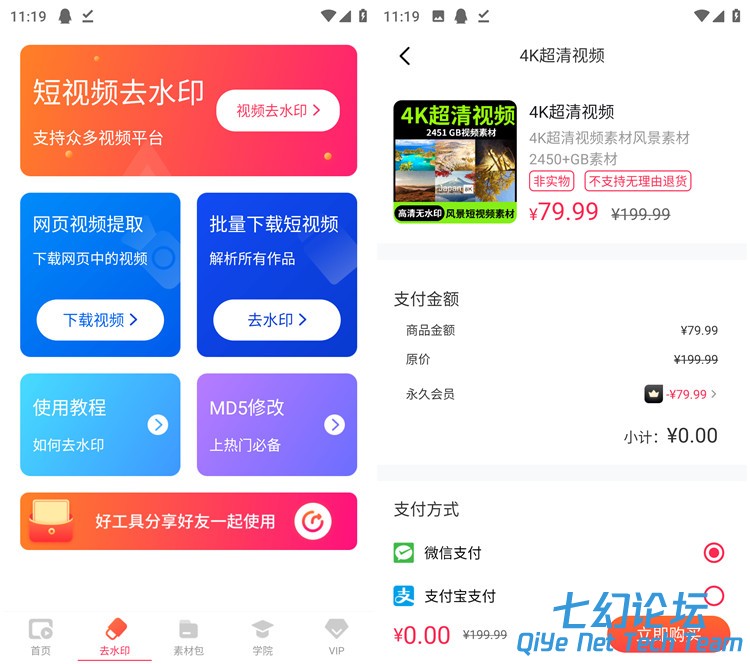Select 微信支付 as payment method
The width and height of the screenshot is (750, 664).
pyautogui.click(x=713, y=552)
